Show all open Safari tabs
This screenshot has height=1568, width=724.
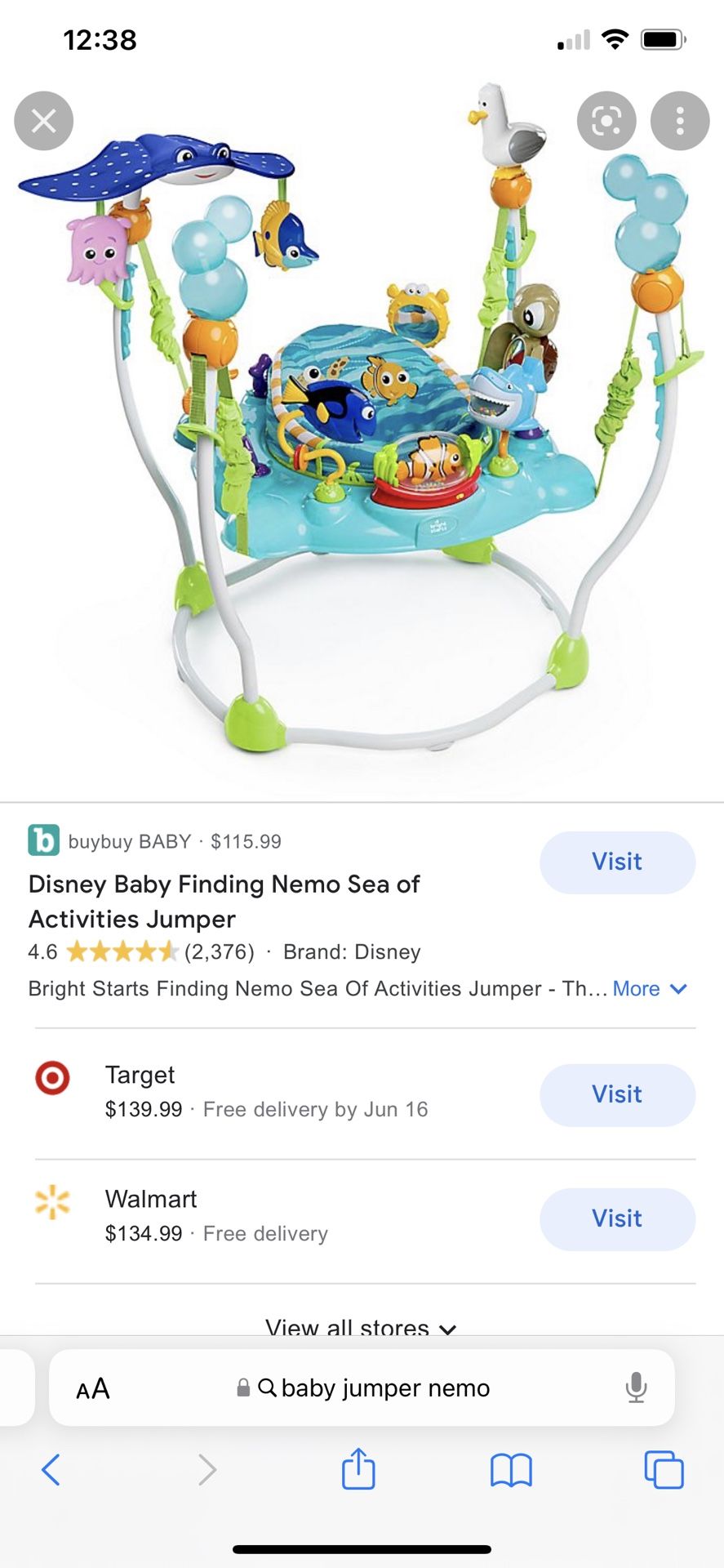pyautogui.click(x=664, y=1470)
